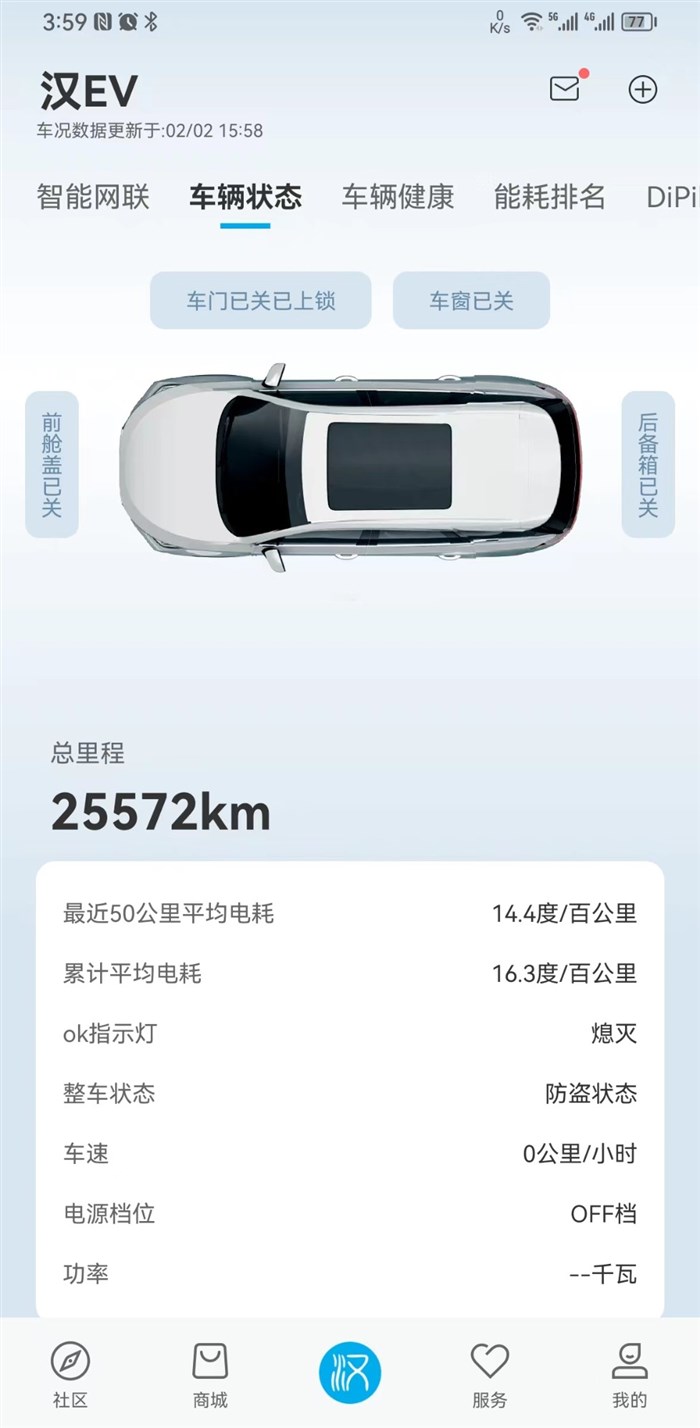
Task: Tap the 前舱盖已关 button
Action: click(x=52, y=464)
